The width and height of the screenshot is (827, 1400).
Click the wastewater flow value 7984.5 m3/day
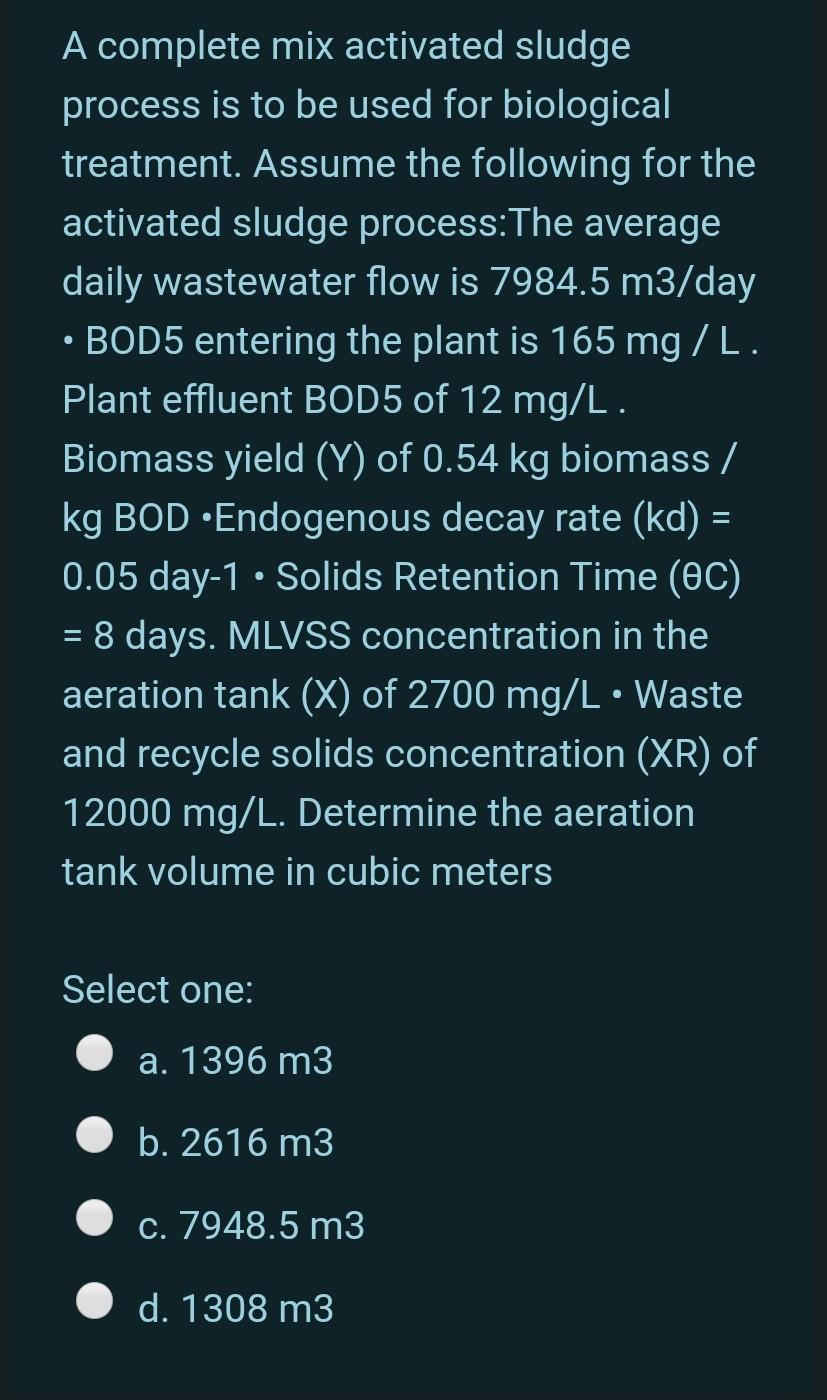(x=630, y=282)
